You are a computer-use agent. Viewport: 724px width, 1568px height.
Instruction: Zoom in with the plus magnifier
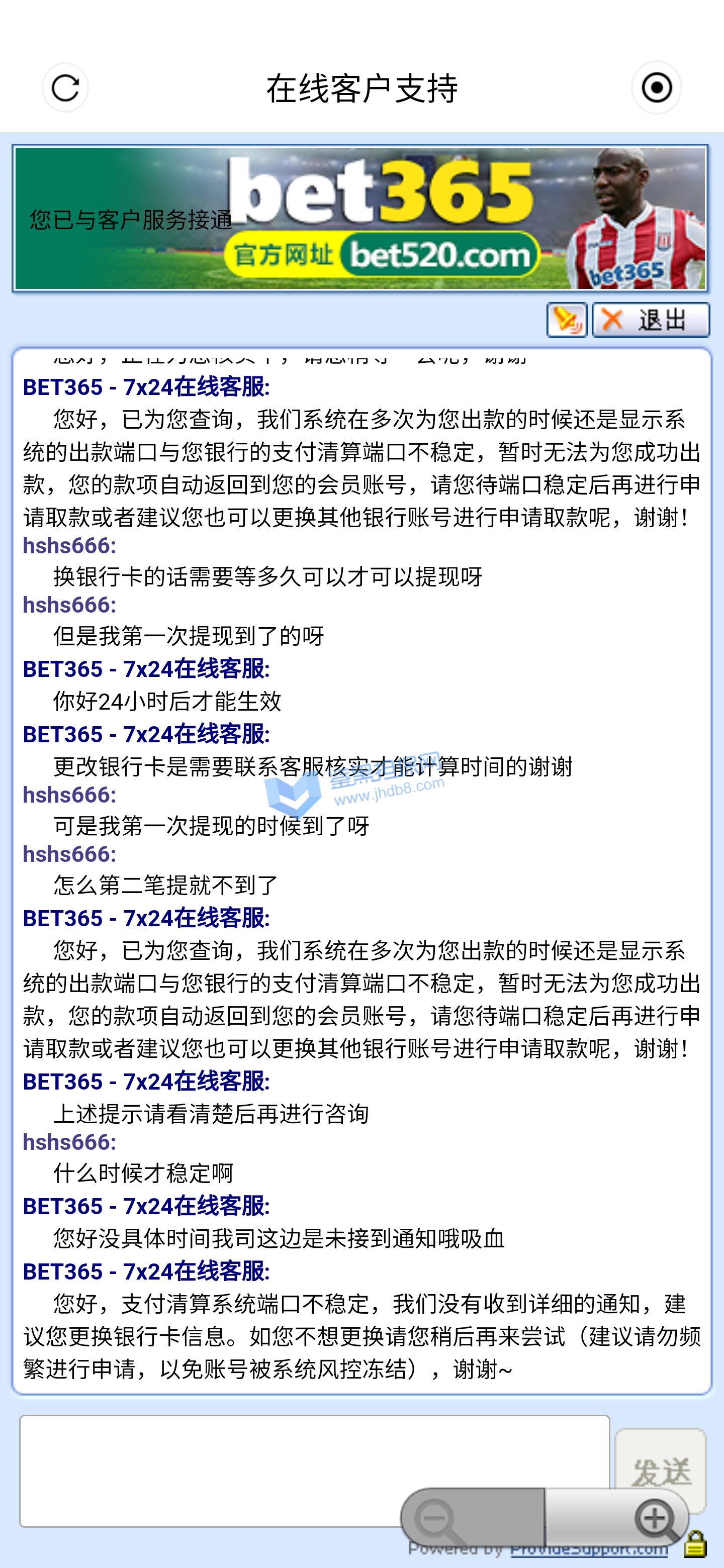coord(655,1519)
